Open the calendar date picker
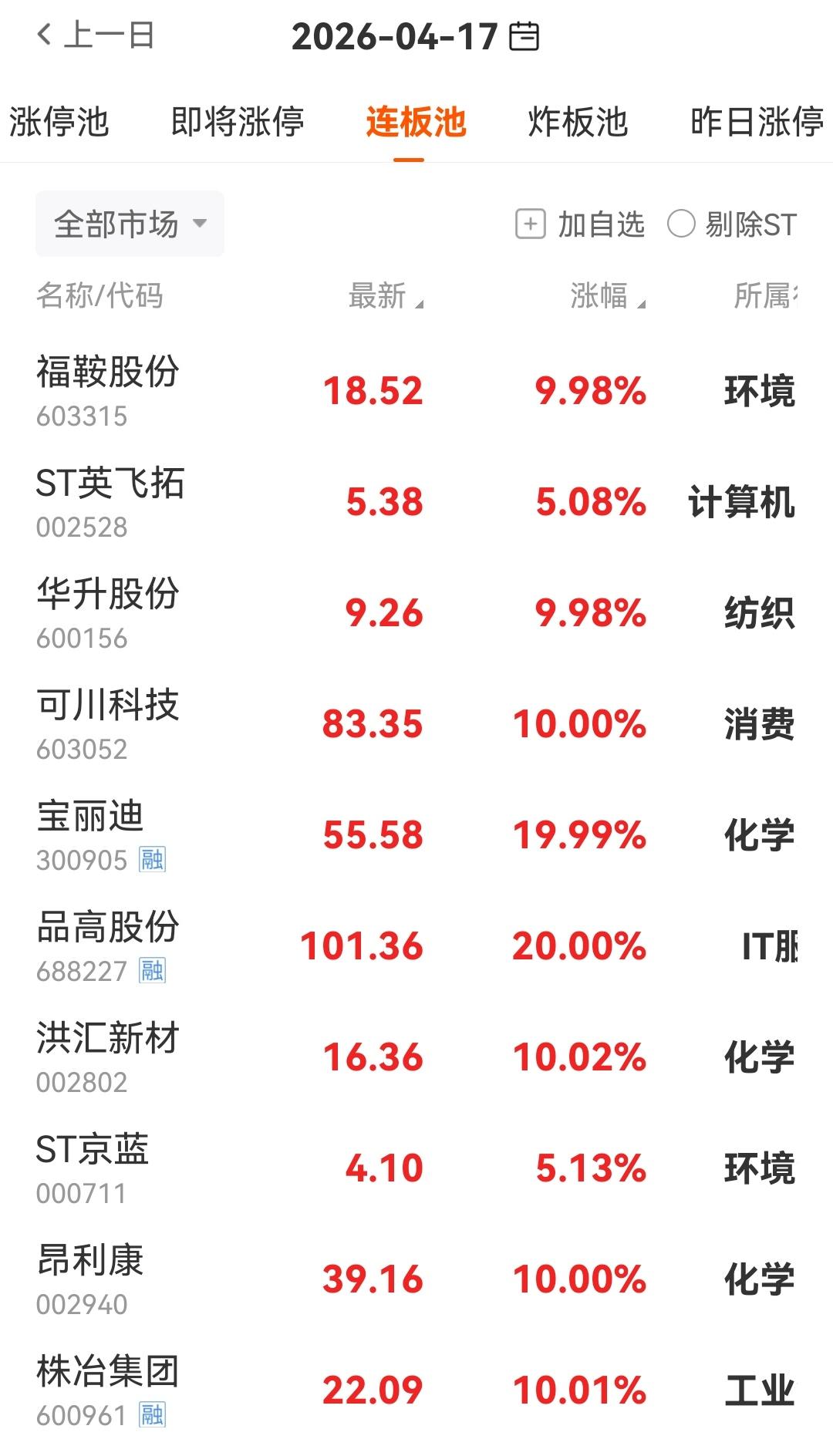This screenshot has width=833, height=1456. click(x=524, y=37)
